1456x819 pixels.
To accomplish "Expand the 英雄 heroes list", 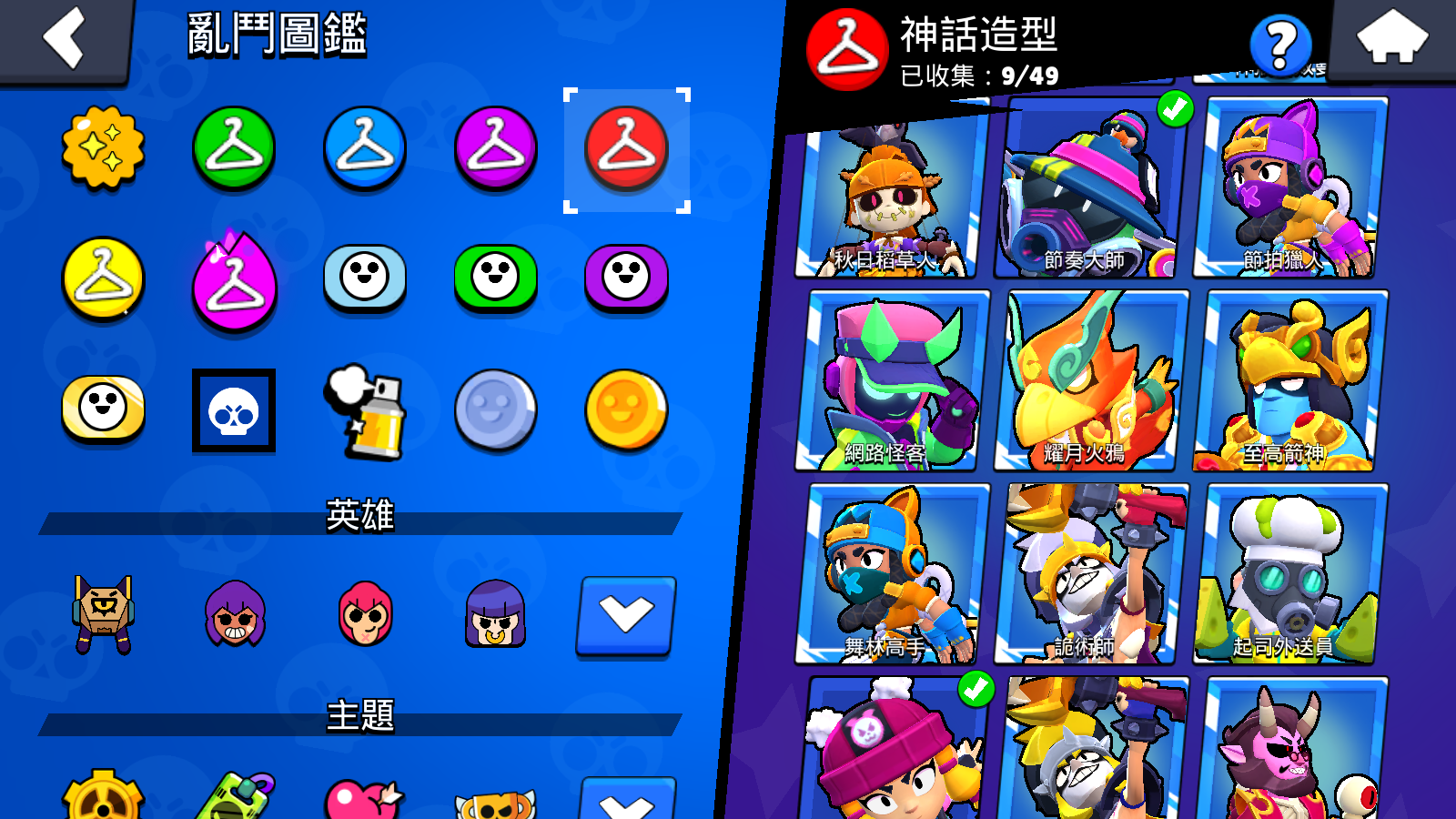I will click(x=626, y=616).
